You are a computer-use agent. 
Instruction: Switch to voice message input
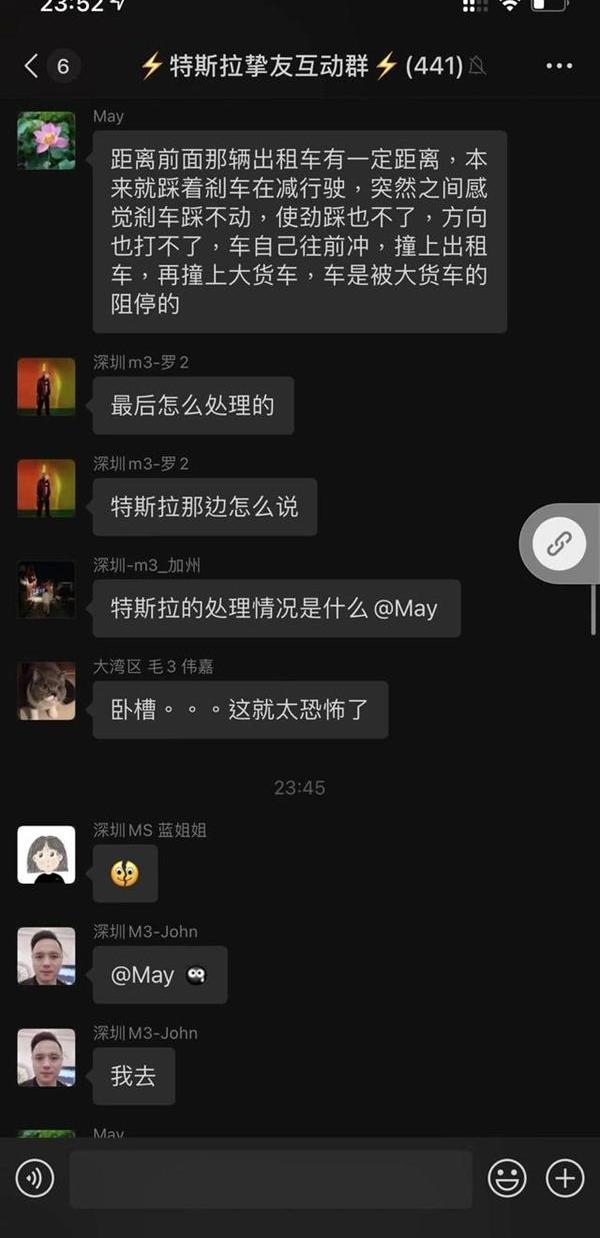35,1179
